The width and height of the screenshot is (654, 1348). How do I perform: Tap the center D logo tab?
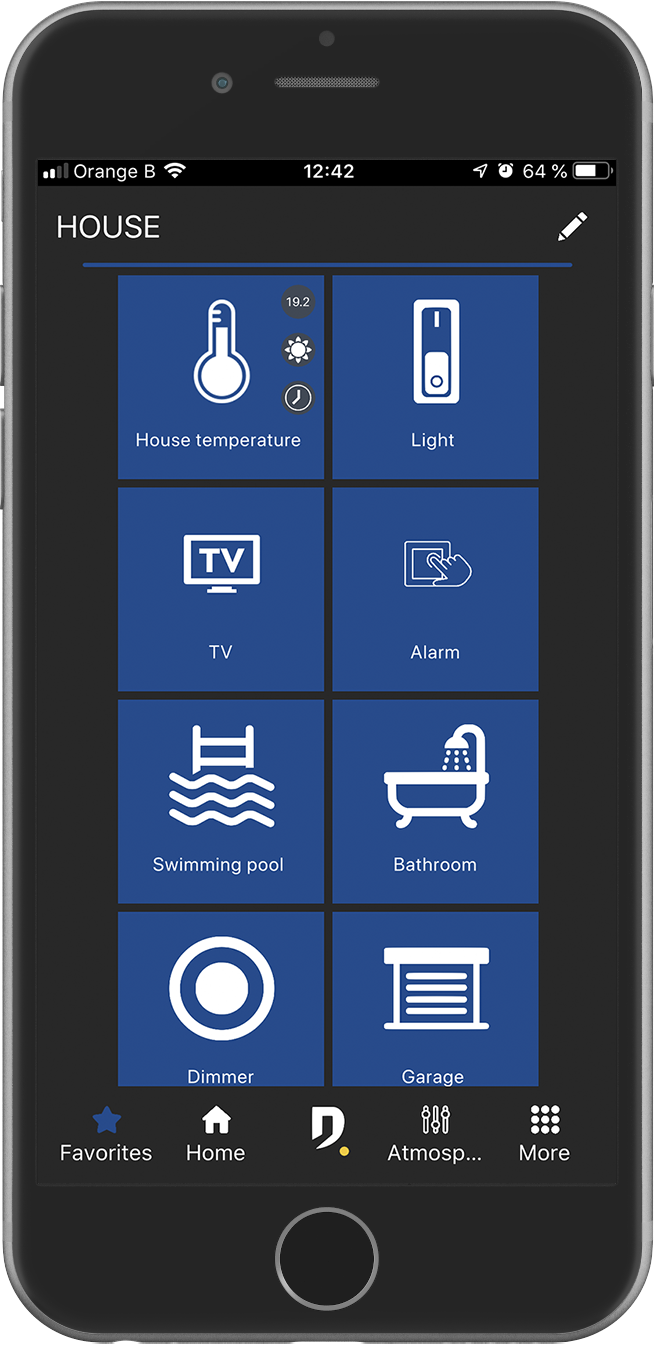click(x=327, y=1130)
